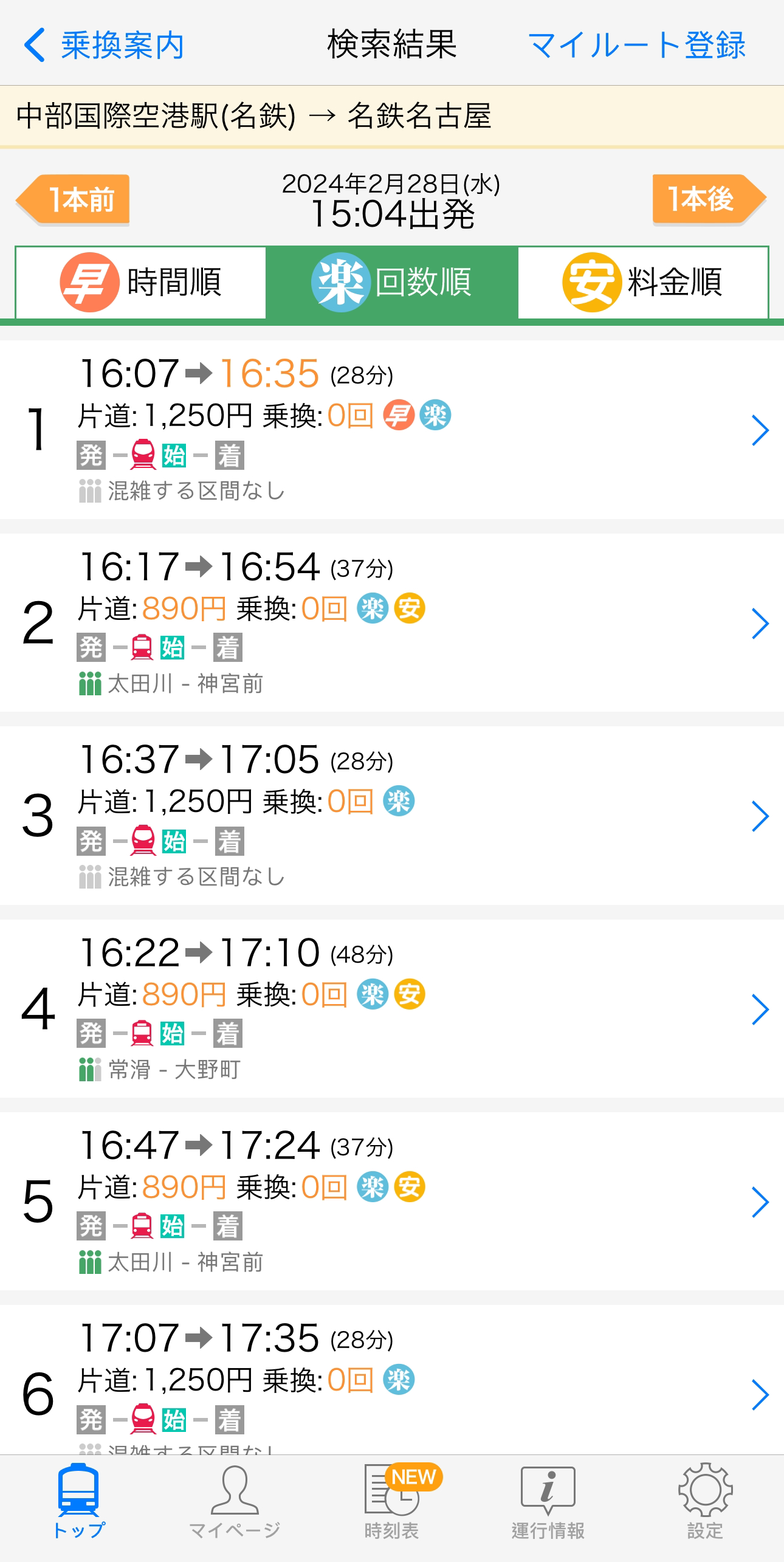
Task: Open route 1 departing 16:07
Action: click(392, 430)
